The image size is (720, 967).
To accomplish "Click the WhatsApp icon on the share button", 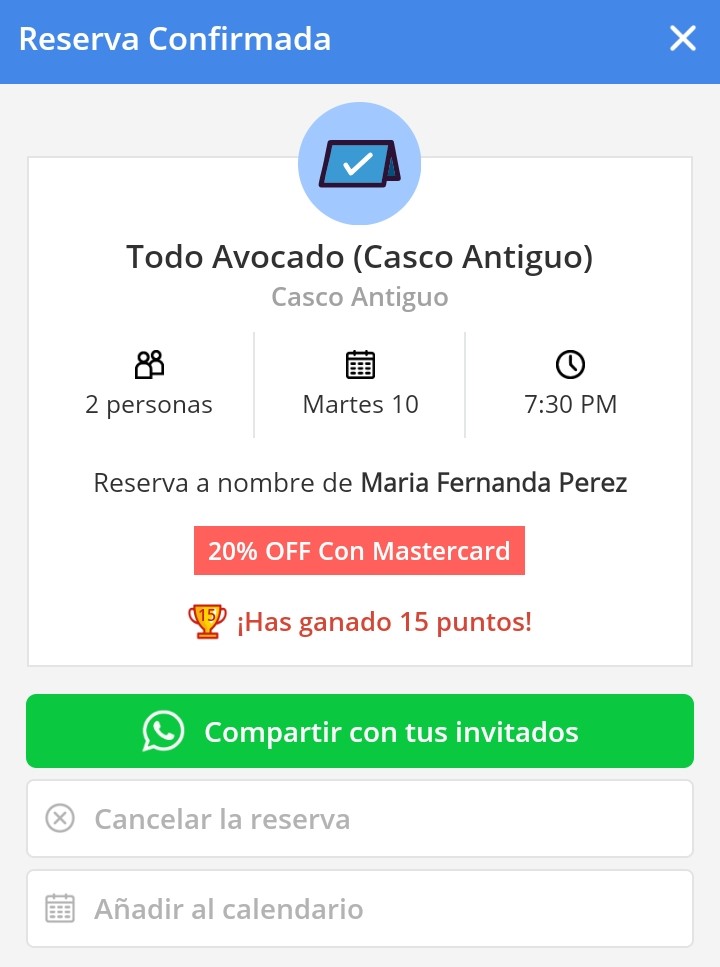I will [162, 731].
